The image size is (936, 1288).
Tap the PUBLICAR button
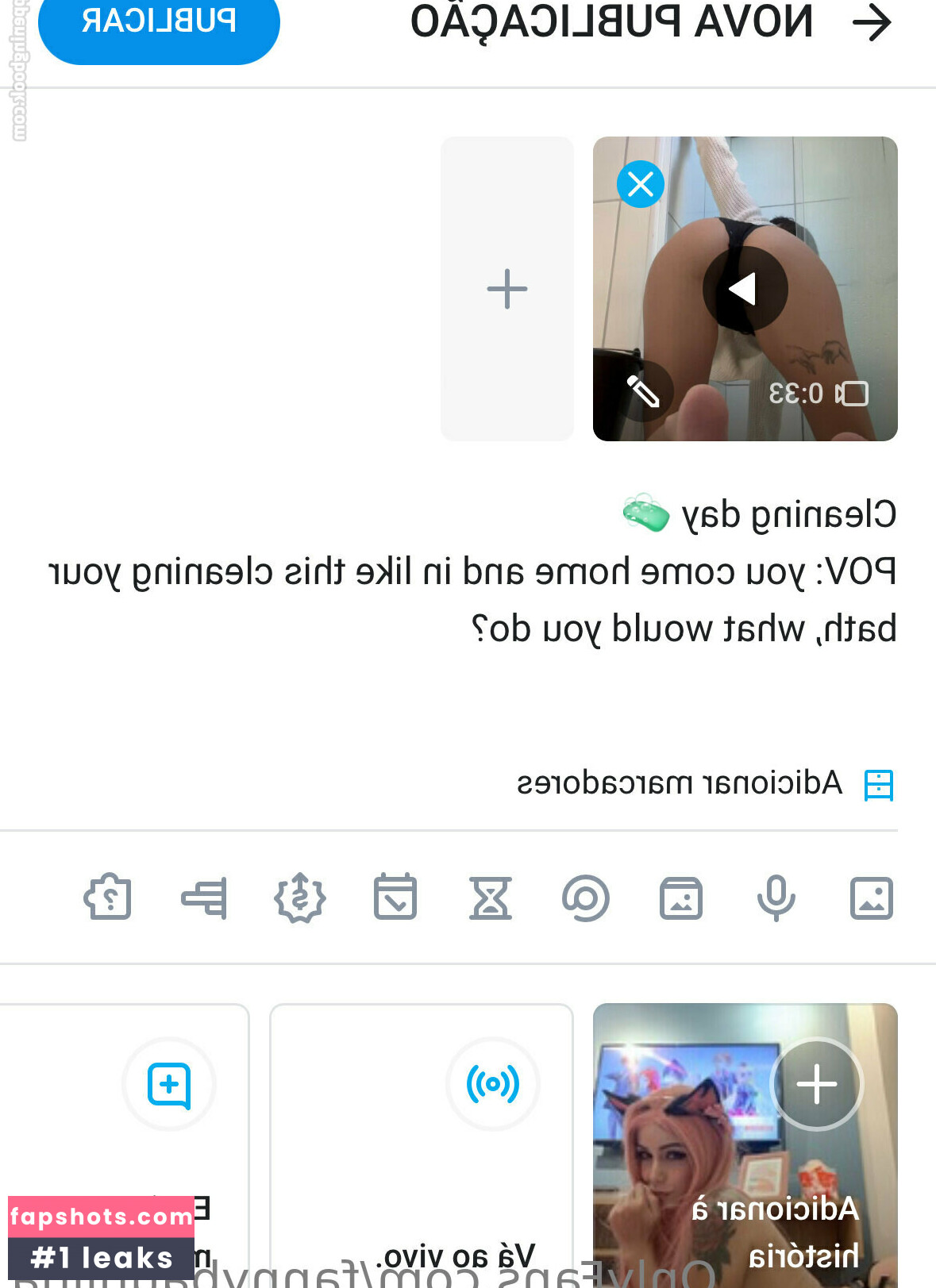point(159,24)
